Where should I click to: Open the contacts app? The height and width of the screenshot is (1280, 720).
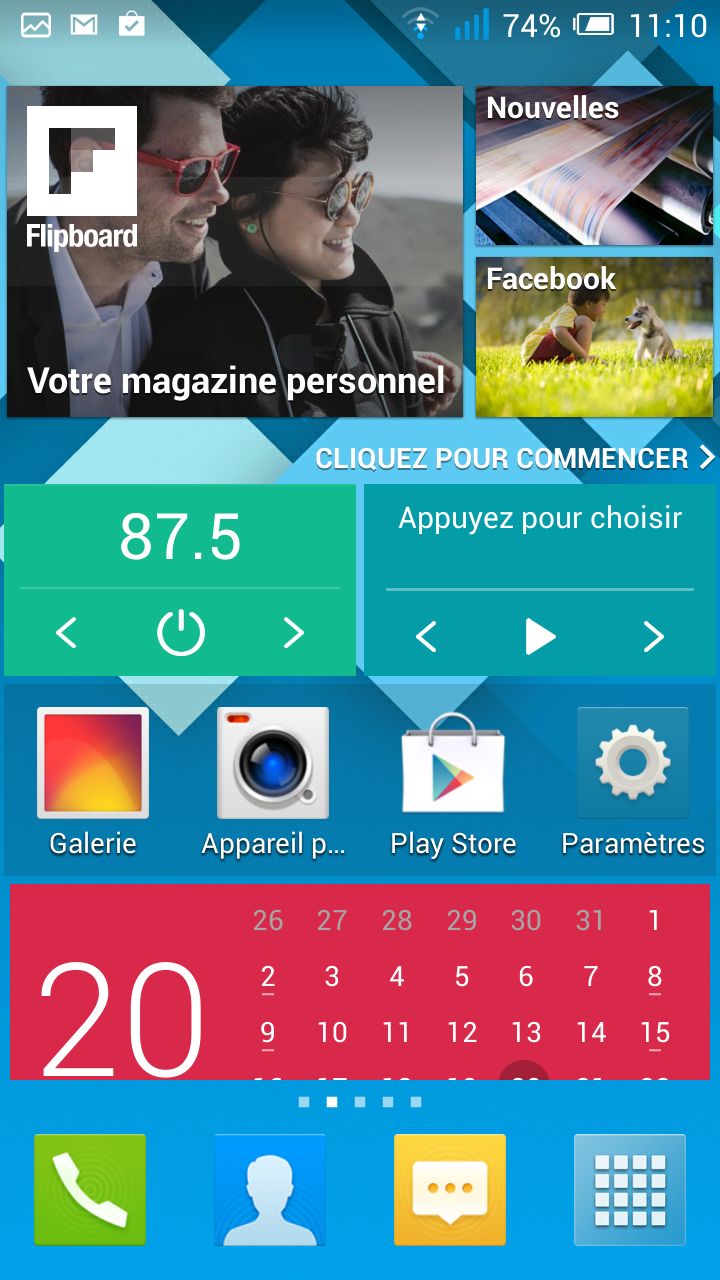[x=270, y=1189]
